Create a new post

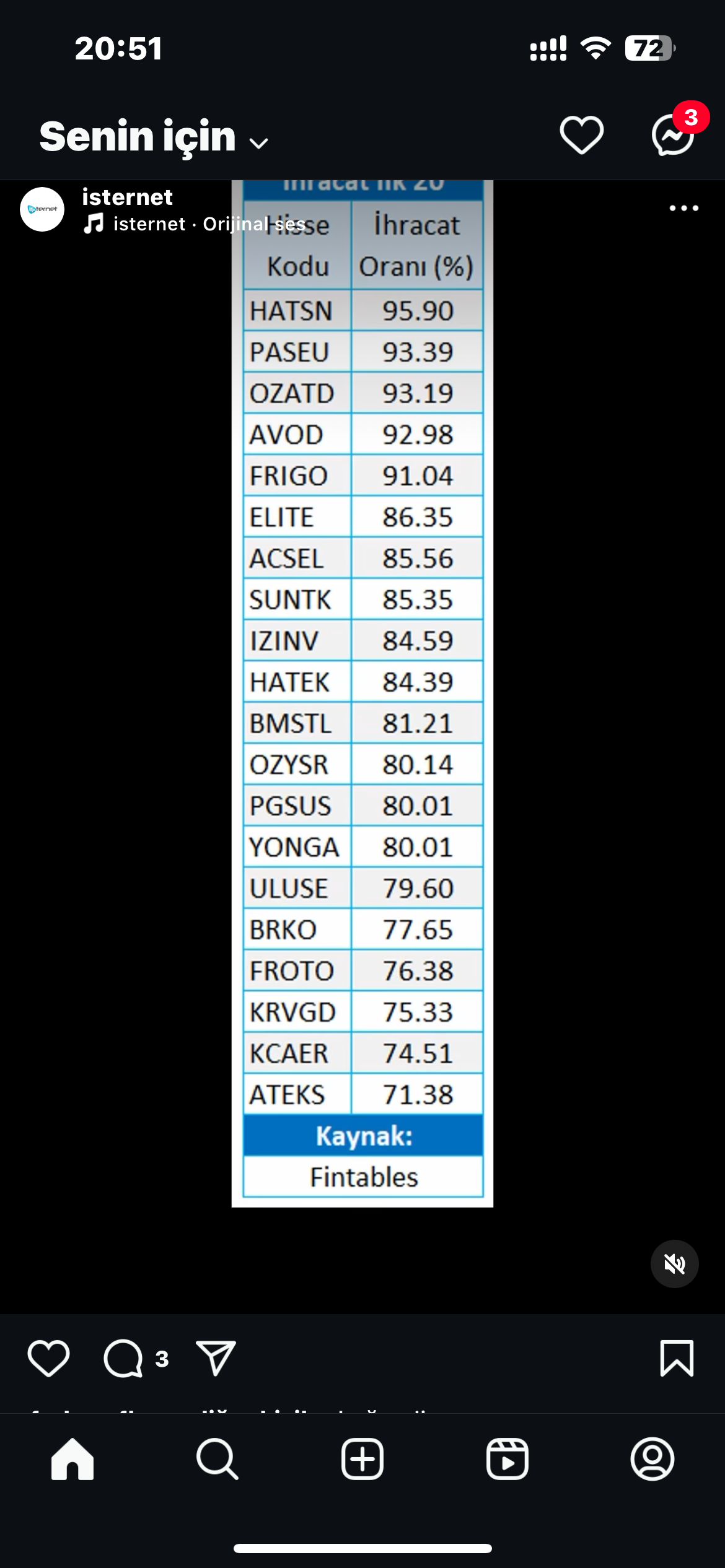pos(362,1459)
